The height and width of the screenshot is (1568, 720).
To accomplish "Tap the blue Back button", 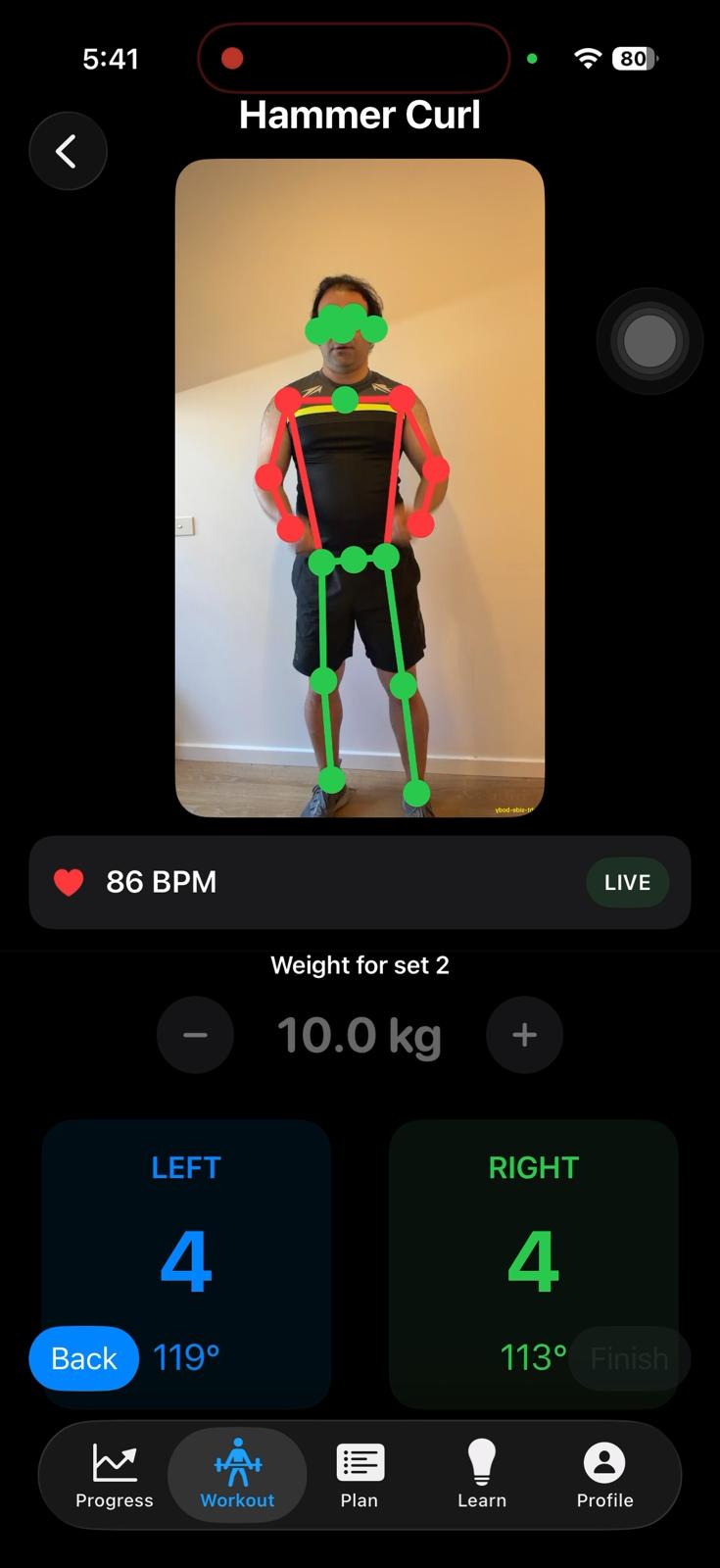I will tap(84, 1358).
